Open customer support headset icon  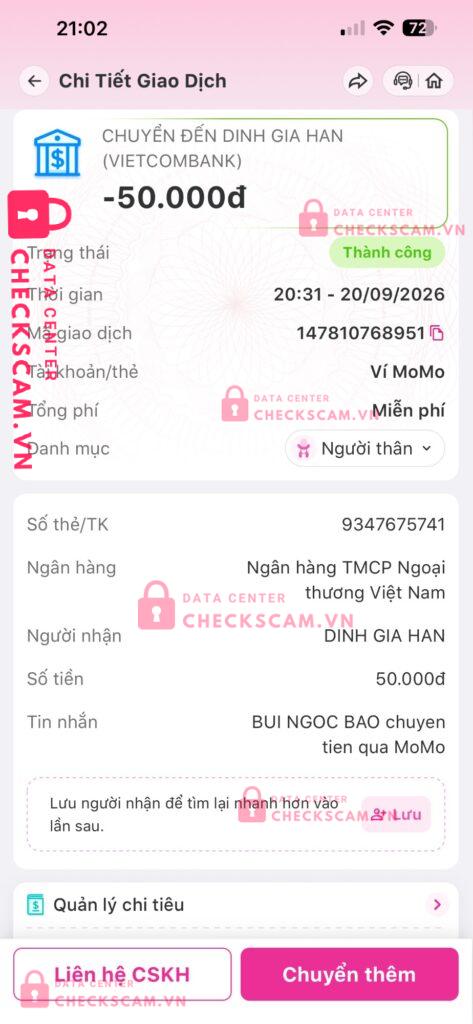pyautogui.click(x=403, y=82)
